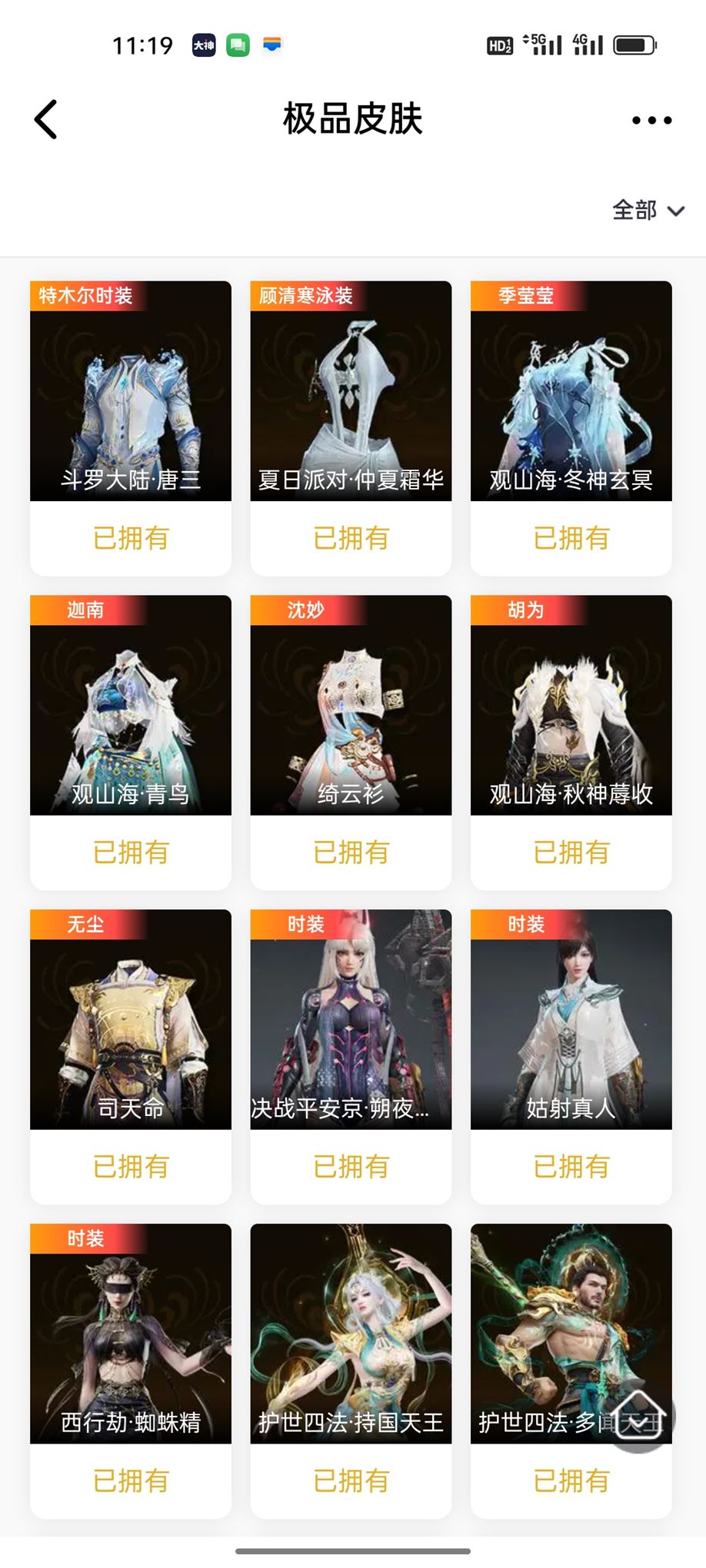Select the 决战平安京·朔夜 skin card
Image resolution: width=706 pixels, height=1568 pixels.
351,1020
